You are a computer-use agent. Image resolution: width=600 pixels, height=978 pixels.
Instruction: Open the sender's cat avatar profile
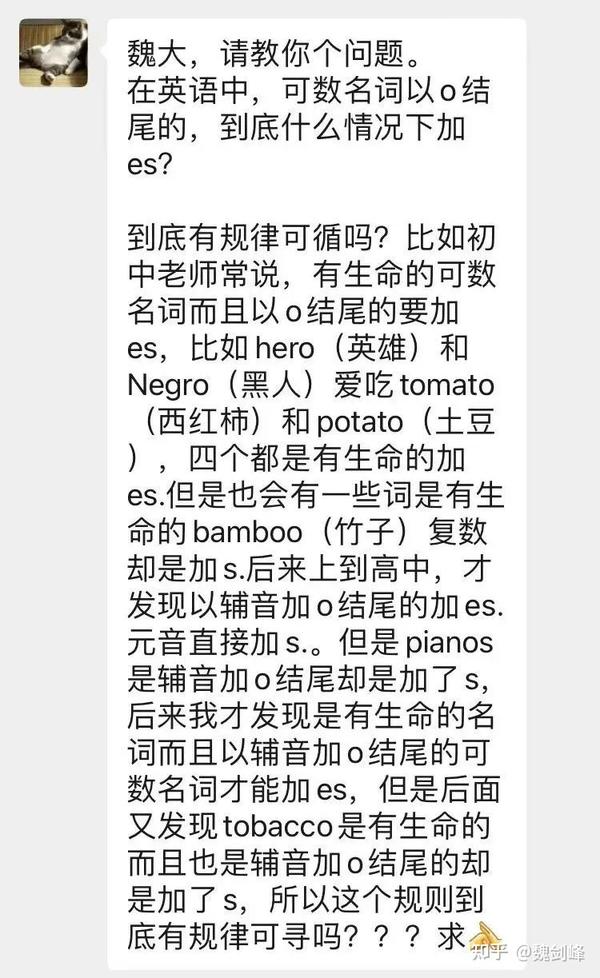(54, 53)
